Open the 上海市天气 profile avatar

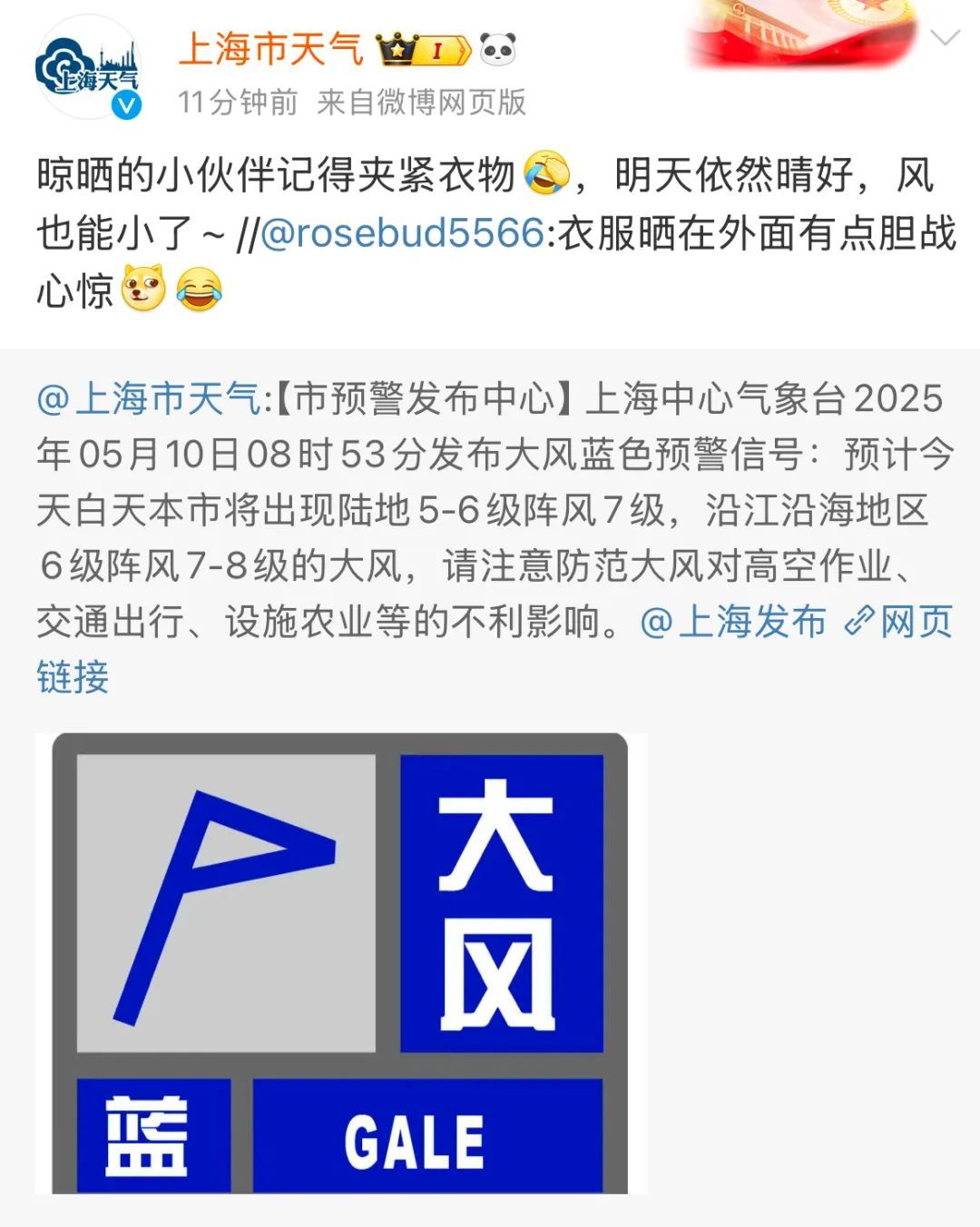tap(88, 68)
